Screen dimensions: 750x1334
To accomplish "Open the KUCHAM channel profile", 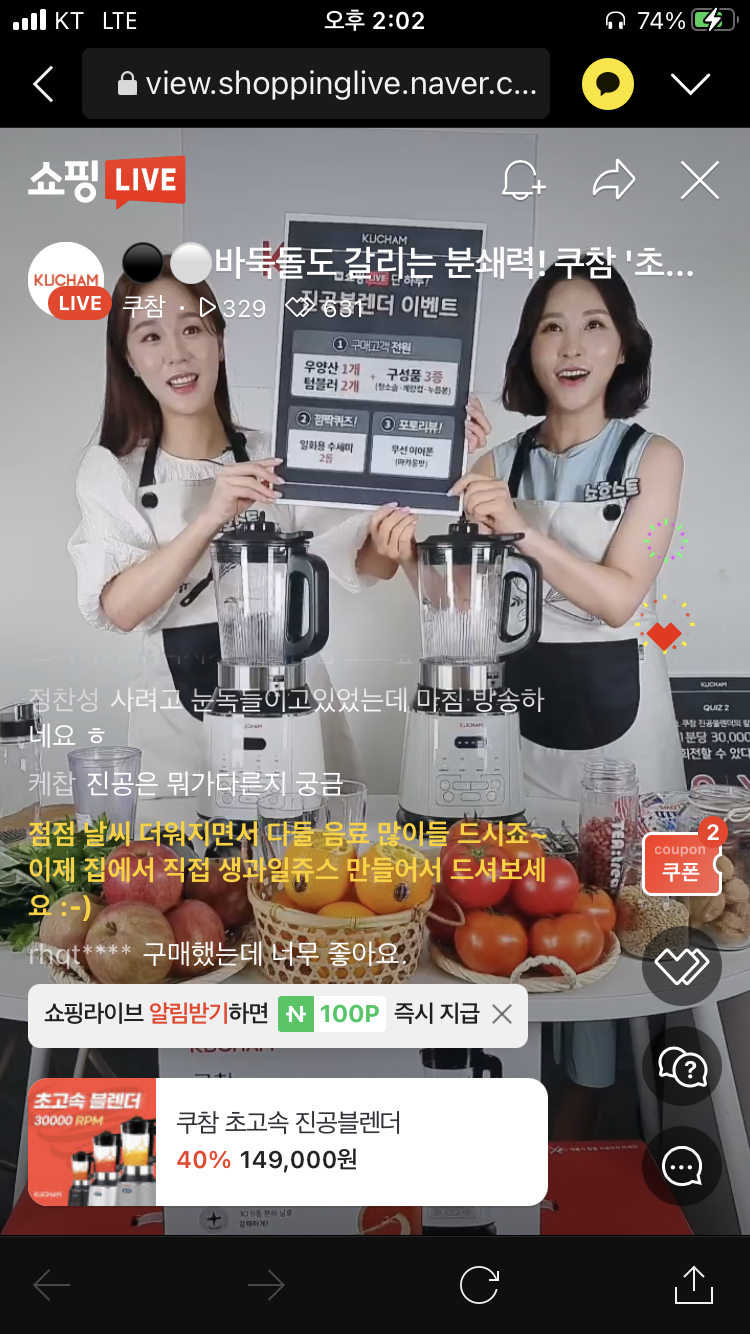I will 66,281.
